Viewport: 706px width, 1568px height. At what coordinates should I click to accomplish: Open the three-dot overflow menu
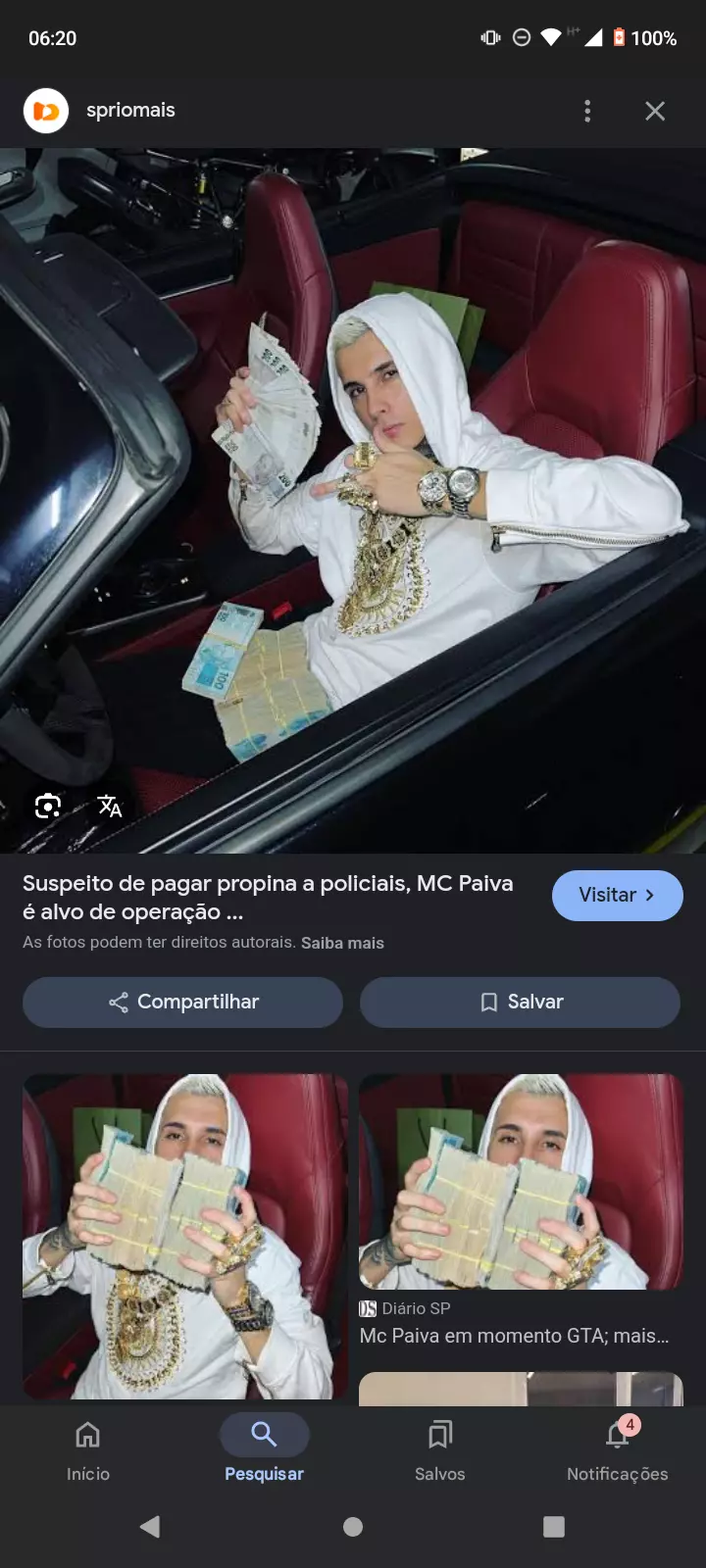(x=587, y=111)
